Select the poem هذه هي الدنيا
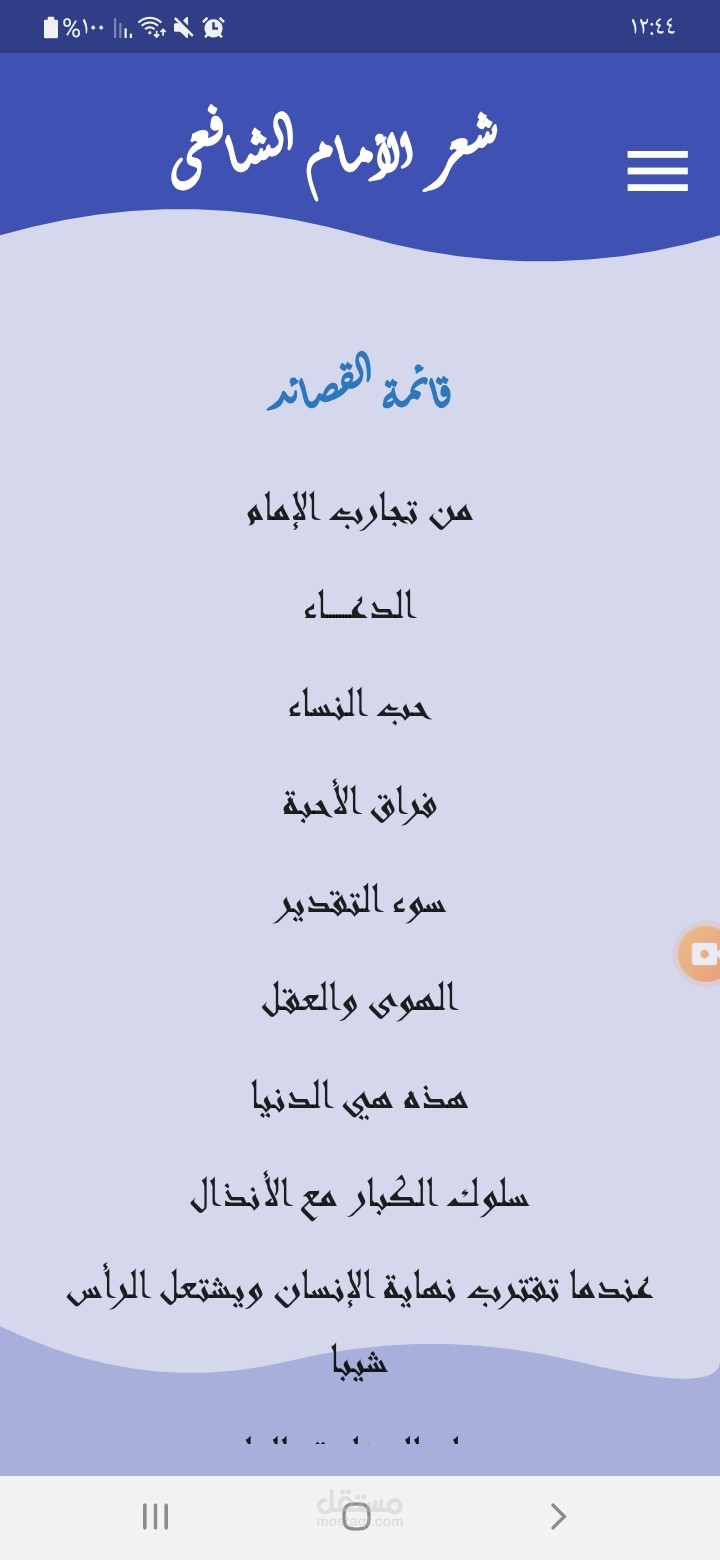720x1560 pixels. coord(360,1097)
